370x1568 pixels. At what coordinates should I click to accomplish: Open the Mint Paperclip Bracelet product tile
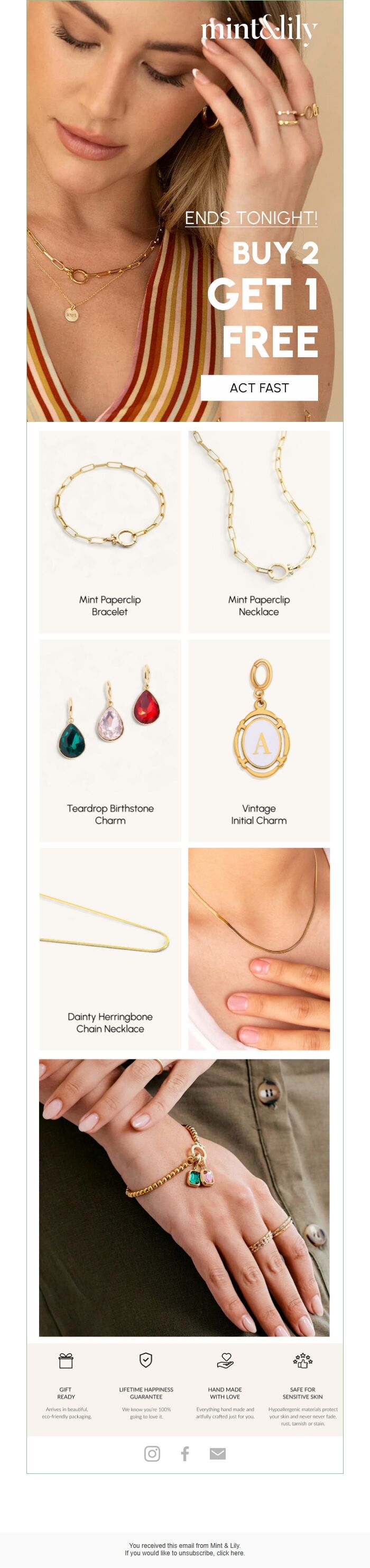pyautogui.click(x=110, y=531)
